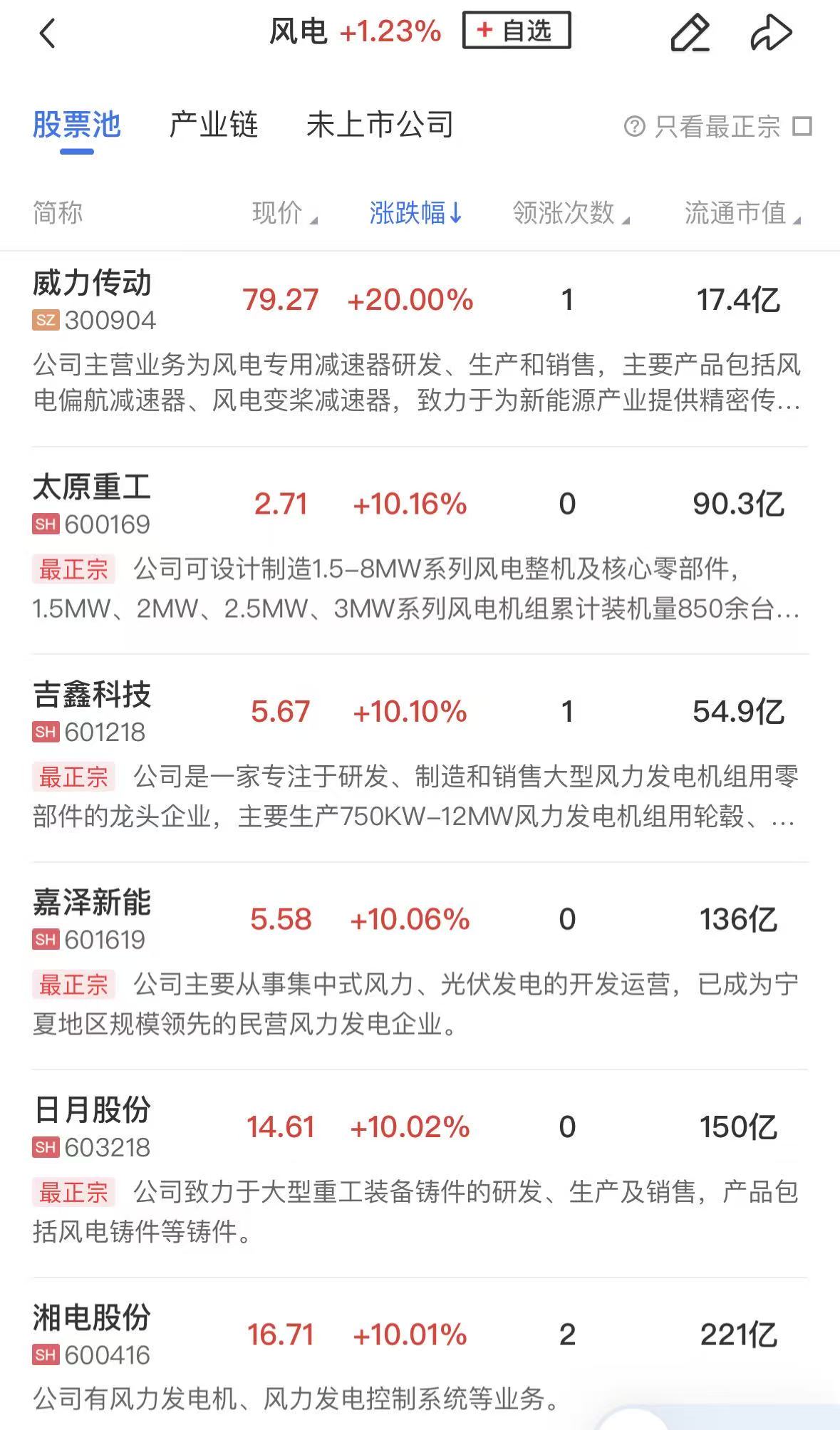
Task: Sort stocks by 流通市值
Action: (742, 213)
